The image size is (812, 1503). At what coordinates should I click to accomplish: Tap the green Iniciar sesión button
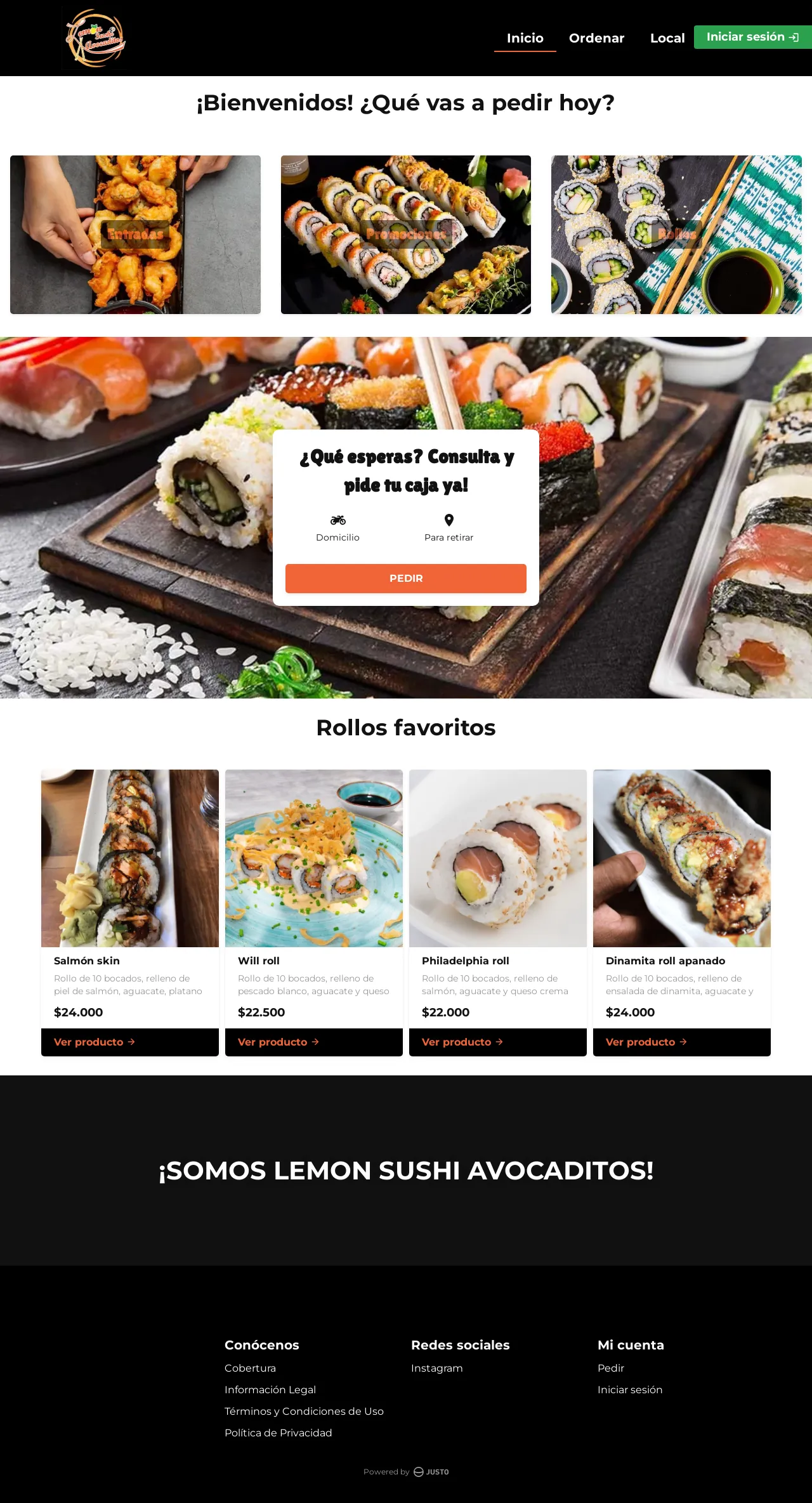point(752,37)
